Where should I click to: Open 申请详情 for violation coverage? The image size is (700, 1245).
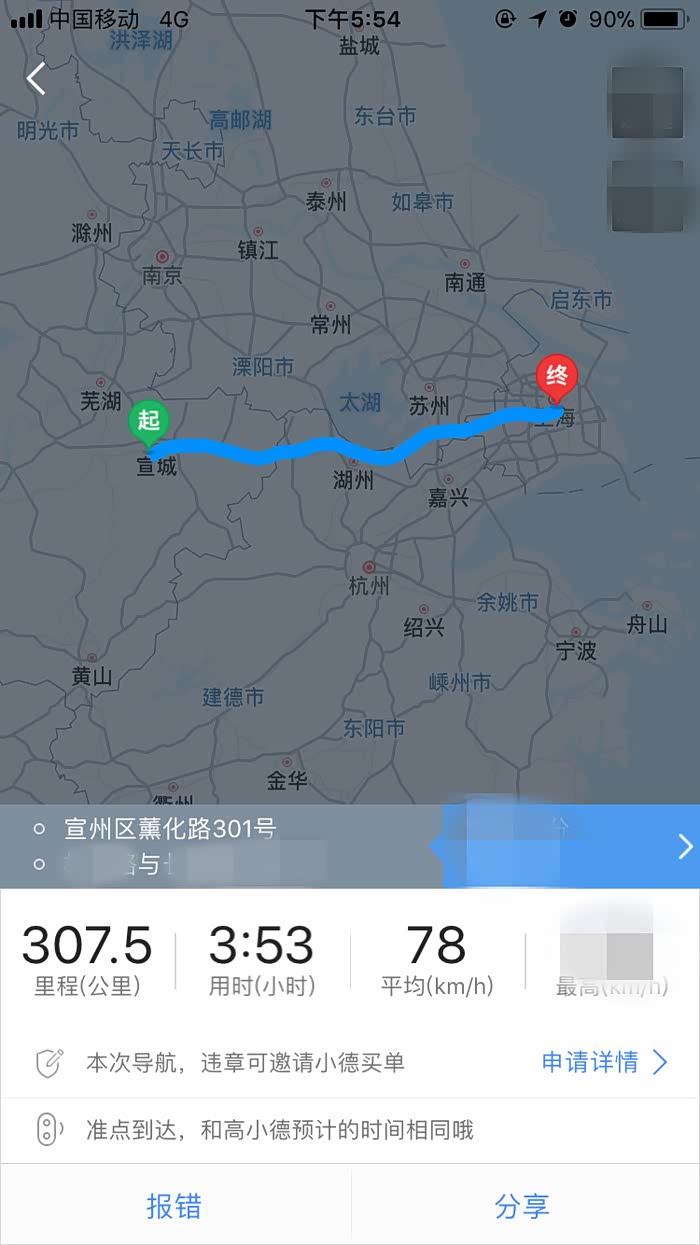click(603, 1062)
